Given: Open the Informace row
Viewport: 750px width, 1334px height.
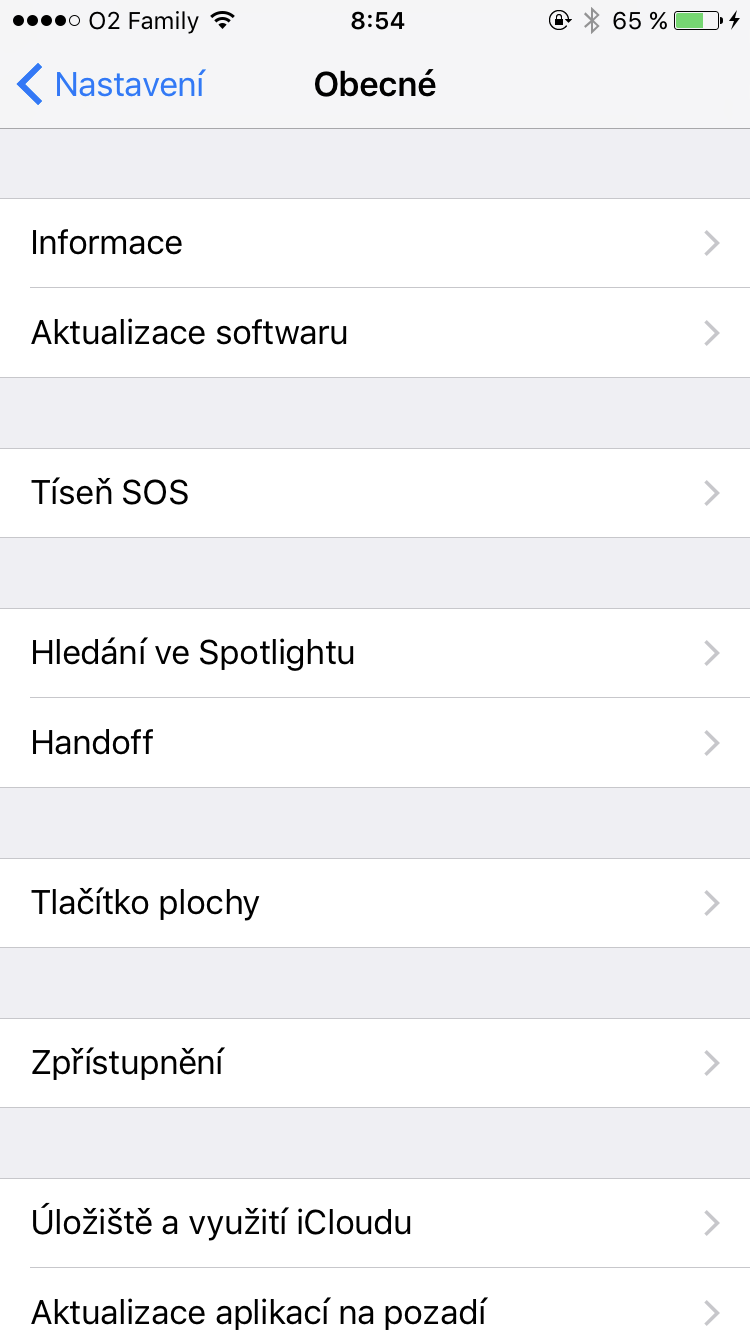Looking at the screenshot, I should (x=375, y=243).
